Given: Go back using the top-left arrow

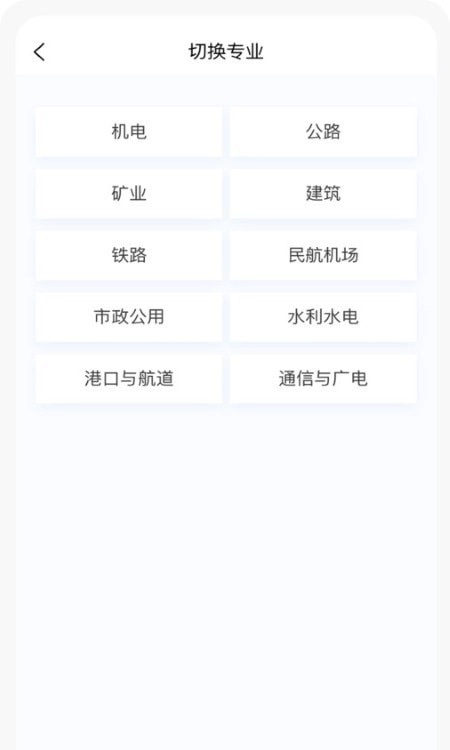Looking at the screenshot, I should 39,52.
